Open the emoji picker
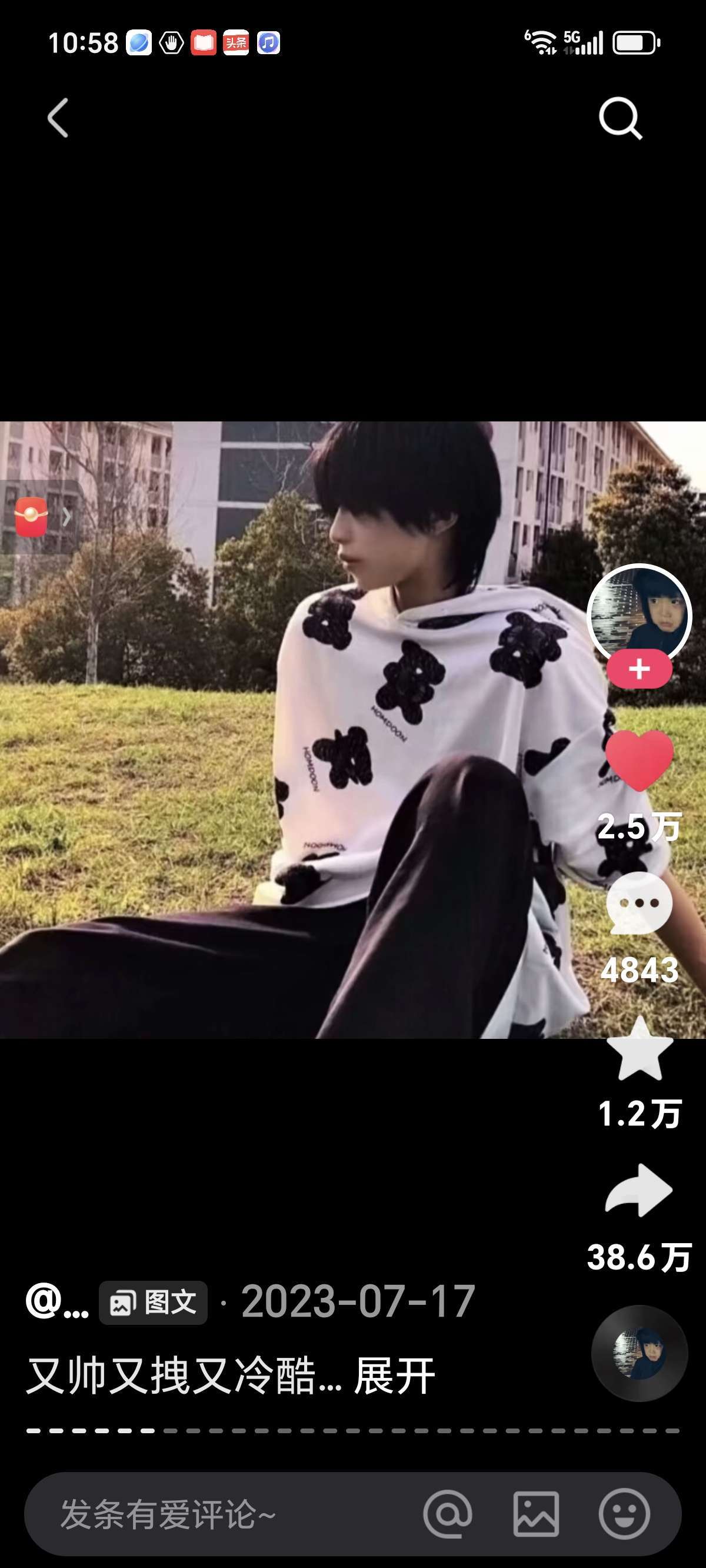706x1568 pixels. pos(624,1514)
